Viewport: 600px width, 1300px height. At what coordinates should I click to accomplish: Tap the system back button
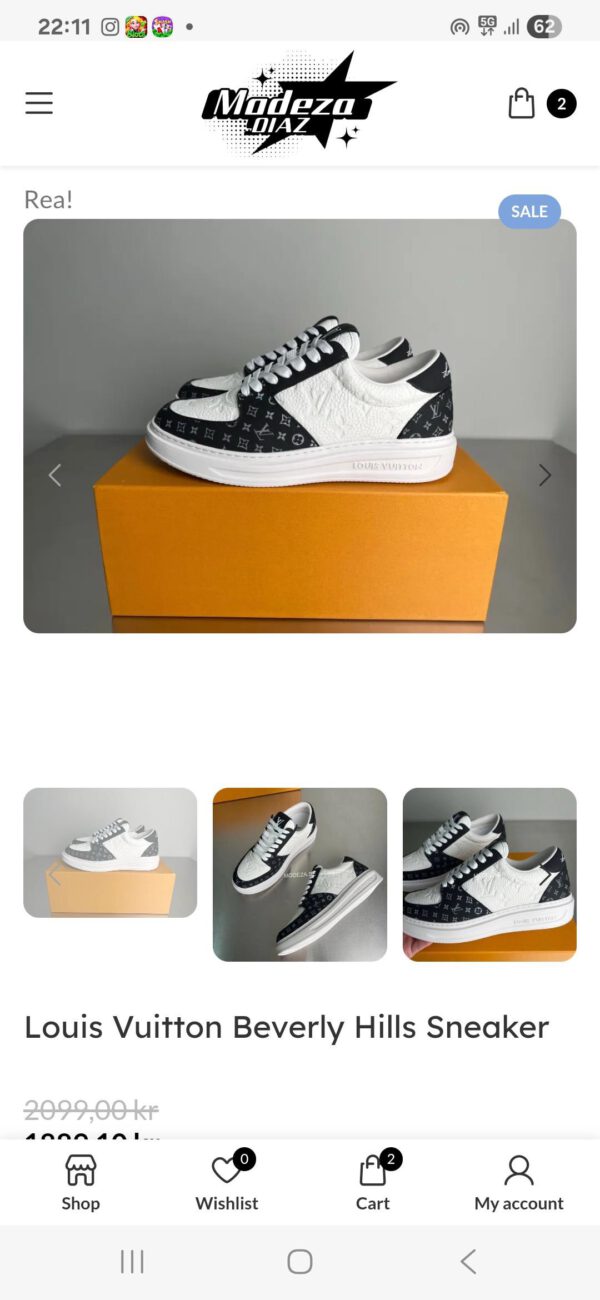(x=468, y=1262)
